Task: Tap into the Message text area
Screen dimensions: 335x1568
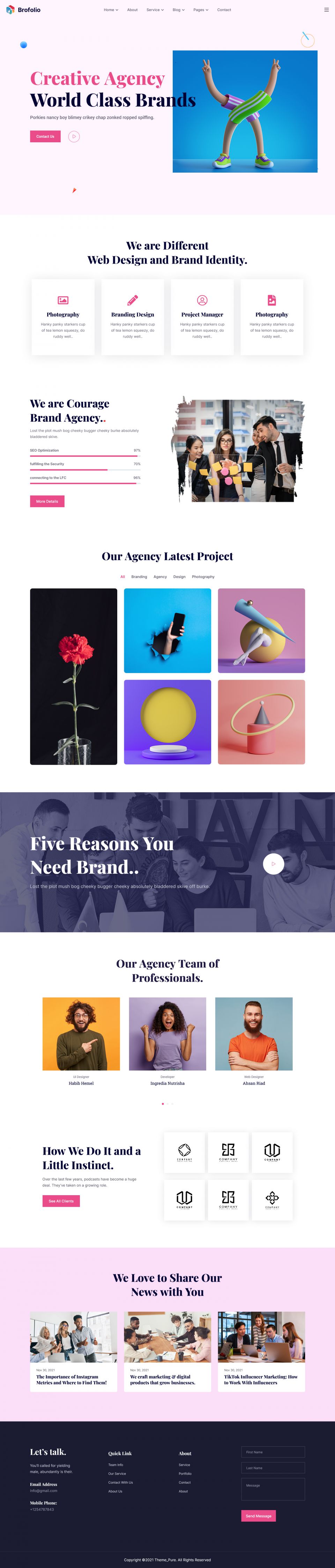Action: (x=273, y=1489)
